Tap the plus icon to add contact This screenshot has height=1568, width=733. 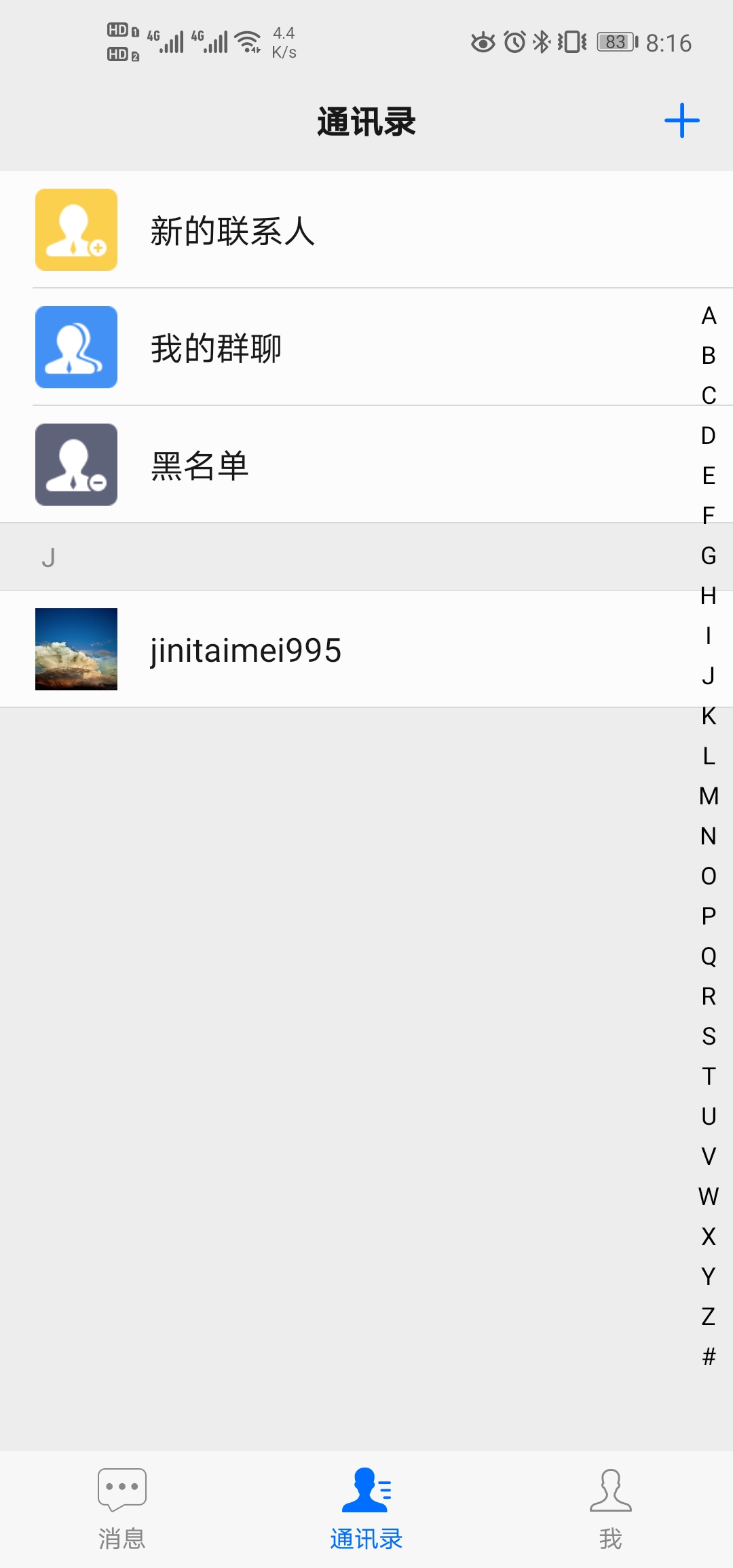(681, 121)
